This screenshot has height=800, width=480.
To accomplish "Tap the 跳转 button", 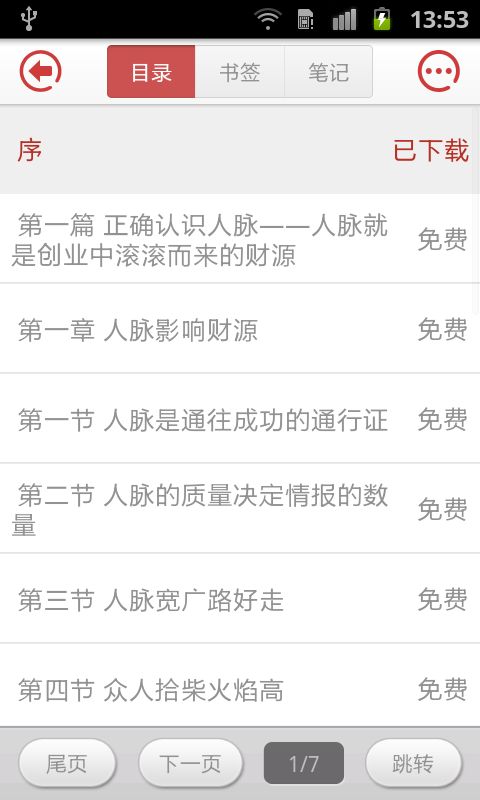I will tap(413, 764).
